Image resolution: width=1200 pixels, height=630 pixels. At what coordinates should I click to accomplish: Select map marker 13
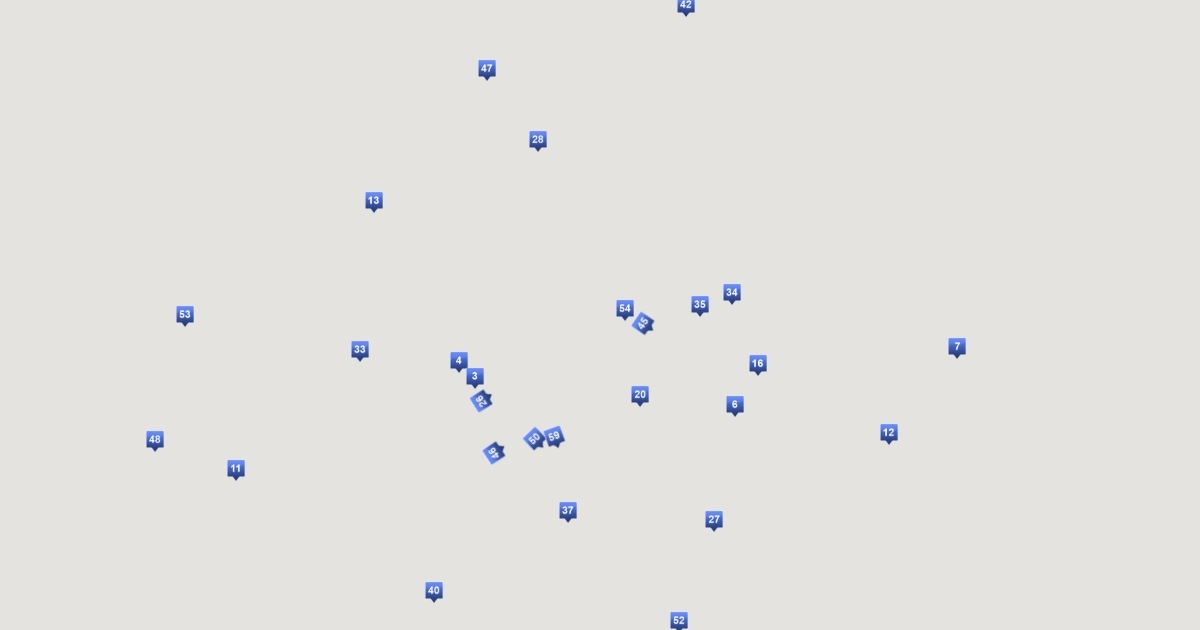click(374, 201)
